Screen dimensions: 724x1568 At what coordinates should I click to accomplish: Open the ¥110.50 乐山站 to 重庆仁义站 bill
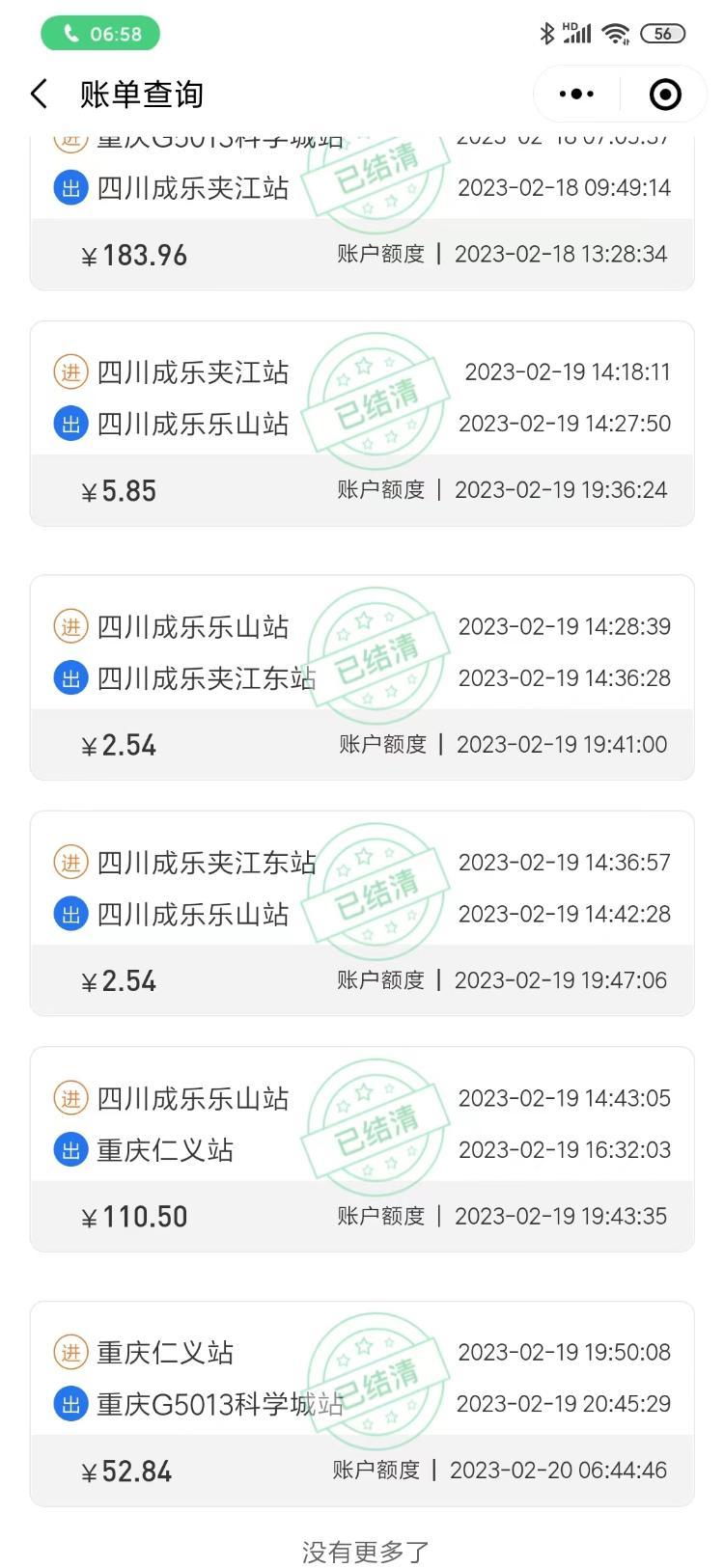click(x=362, y=1149)
